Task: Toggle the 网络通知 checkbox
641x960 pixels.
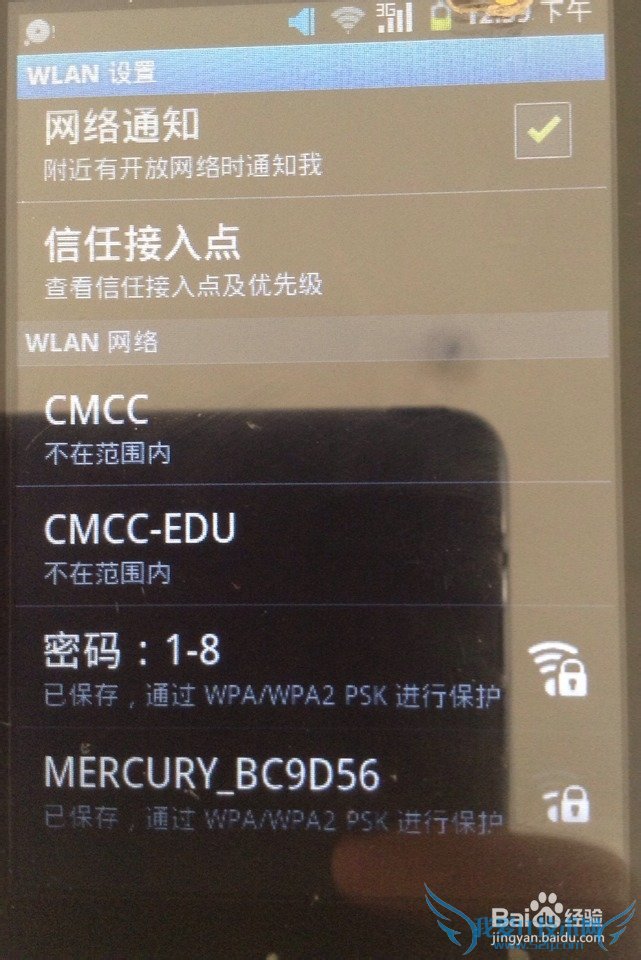Action: (542, 130)
